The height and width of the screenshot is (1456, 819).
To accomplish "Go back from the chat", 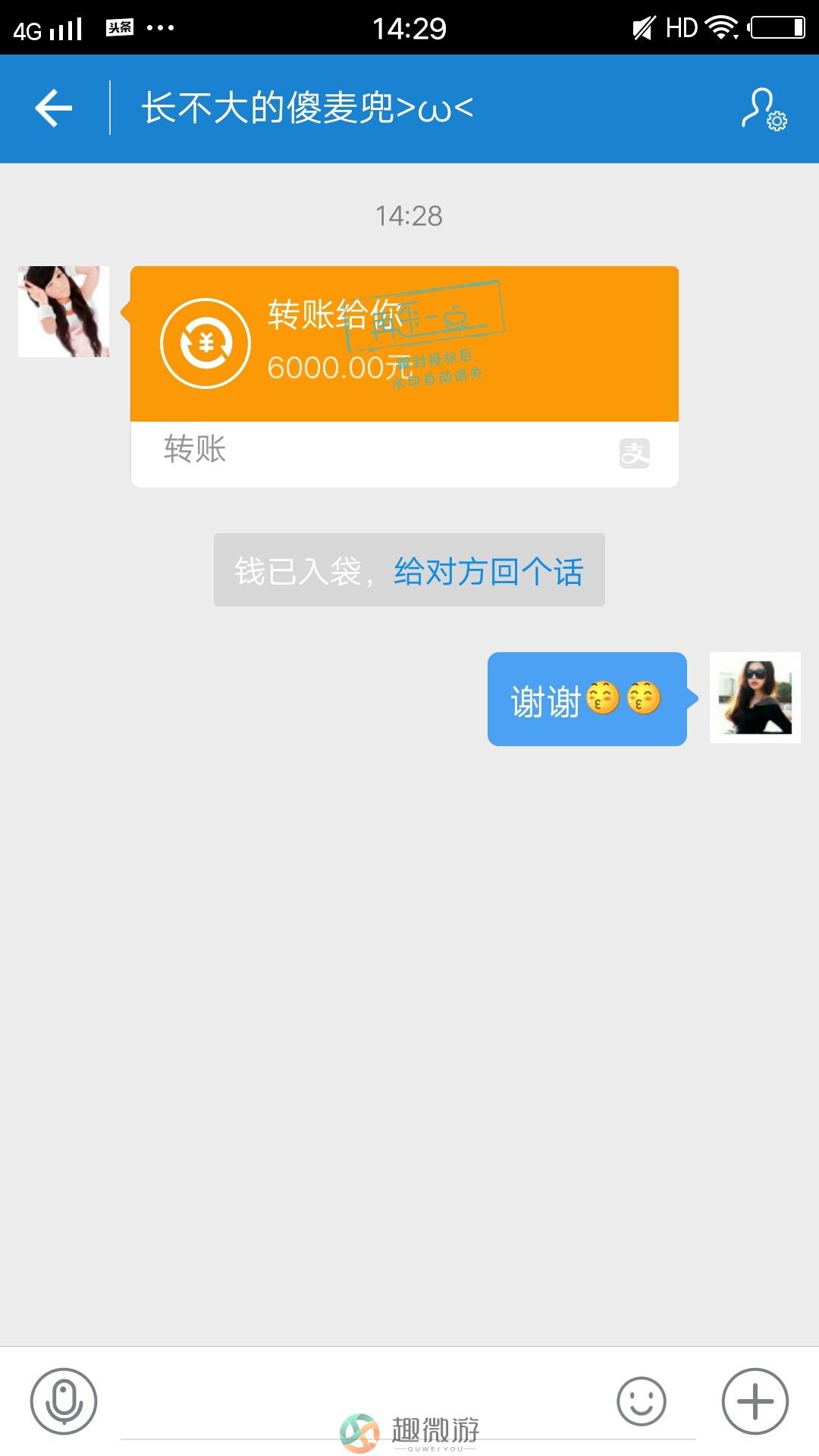I will click(53, 108).
